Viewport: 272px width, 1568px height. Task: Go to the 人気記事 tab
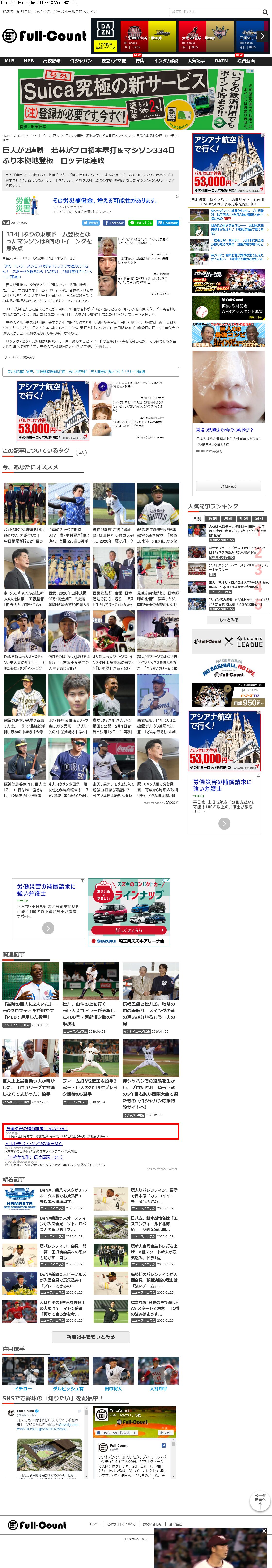click(196, 61)
